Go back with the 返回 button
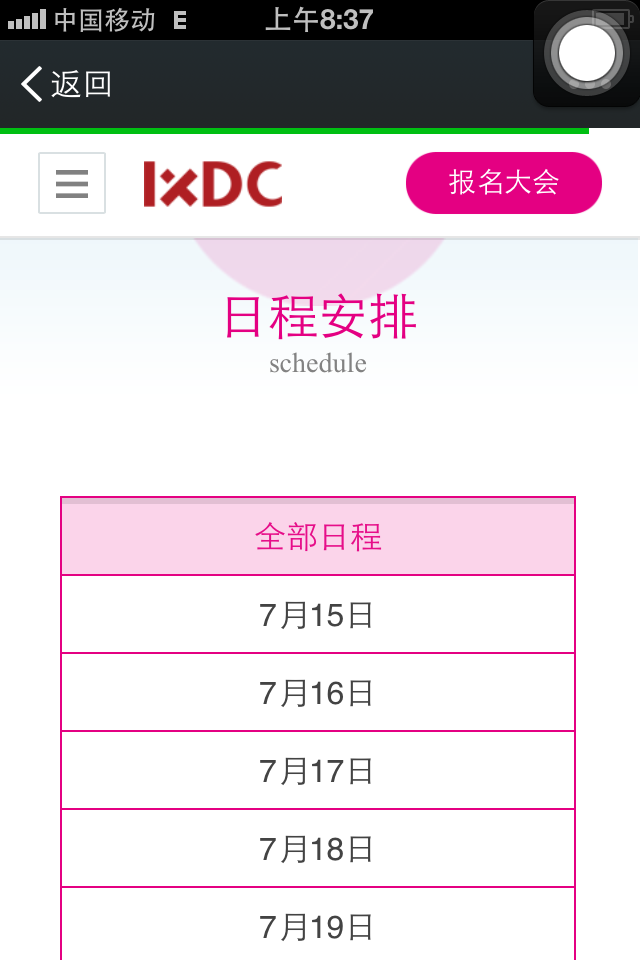Image resolution: width=640 pixels, height=960 pixels. click(66, 84)
